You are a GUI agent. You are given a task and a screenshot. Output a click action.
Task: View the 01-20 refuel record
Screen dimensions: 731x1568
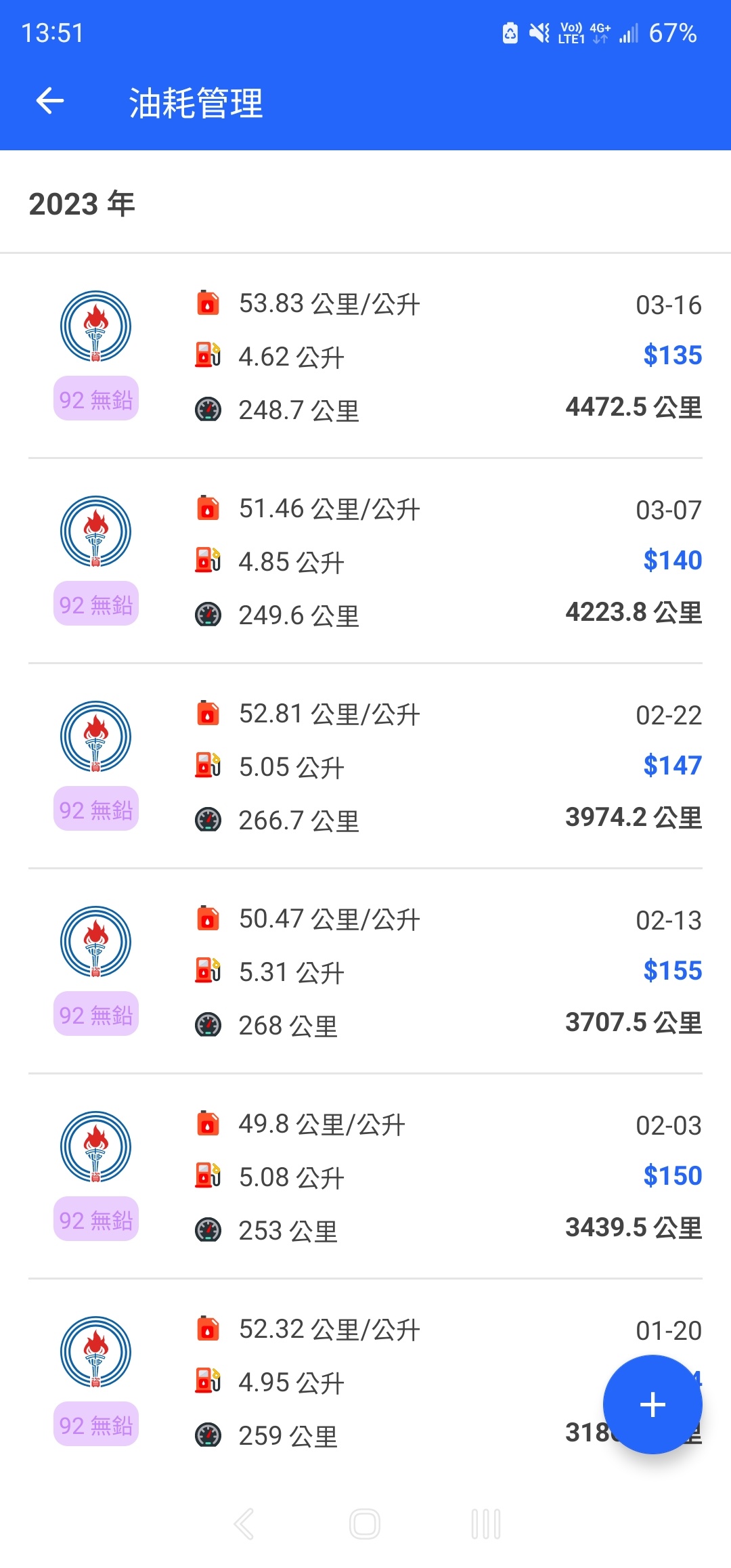(x=365, y=1382)
